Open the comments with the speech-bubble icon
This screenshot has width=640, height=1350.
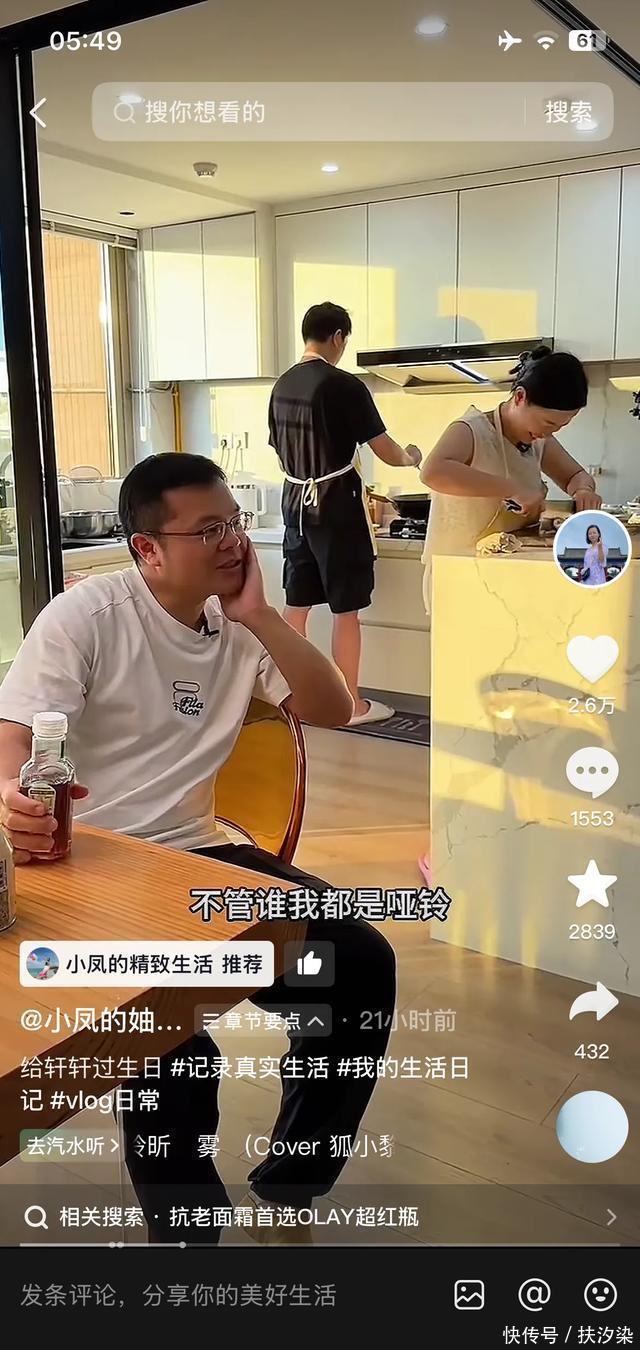592,773
